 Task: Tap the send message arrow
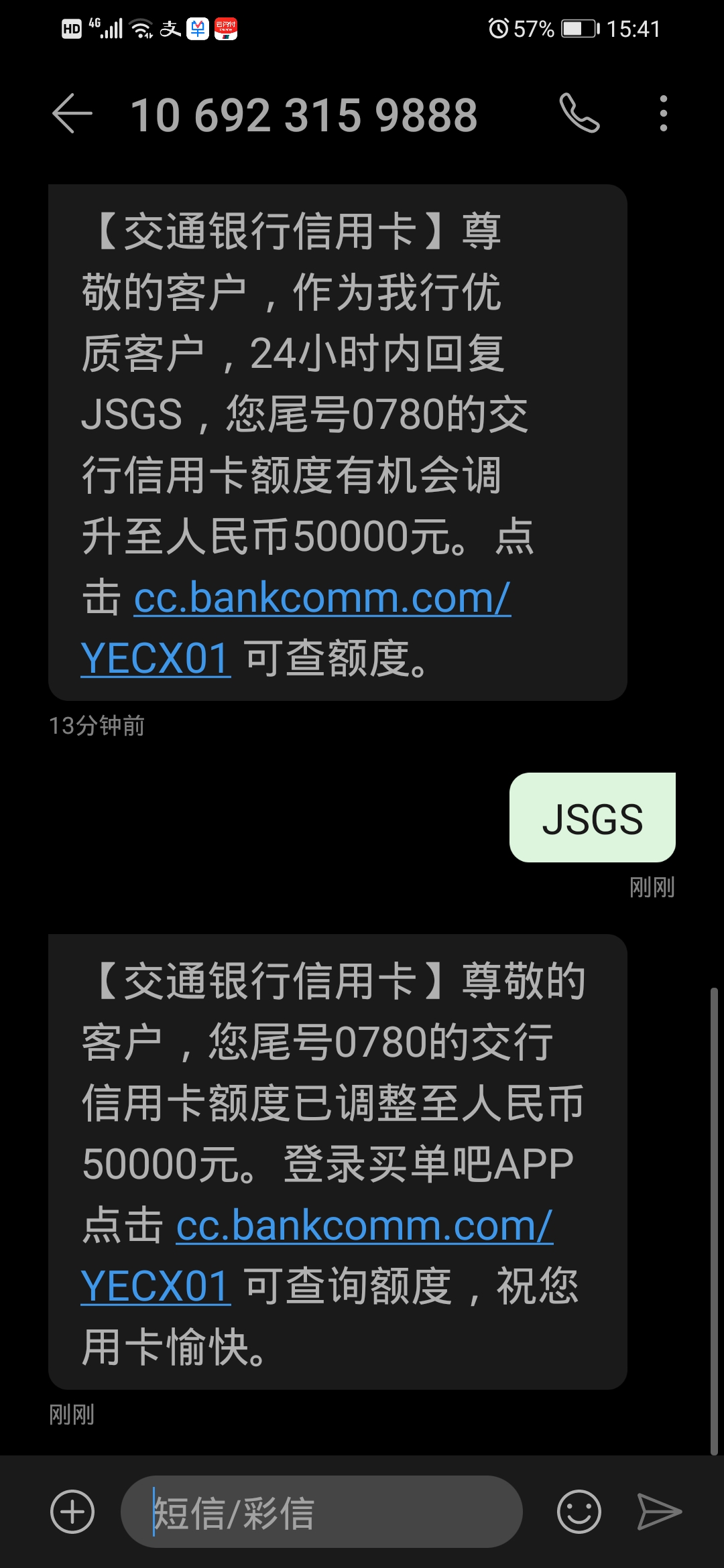click(659, 1512)
